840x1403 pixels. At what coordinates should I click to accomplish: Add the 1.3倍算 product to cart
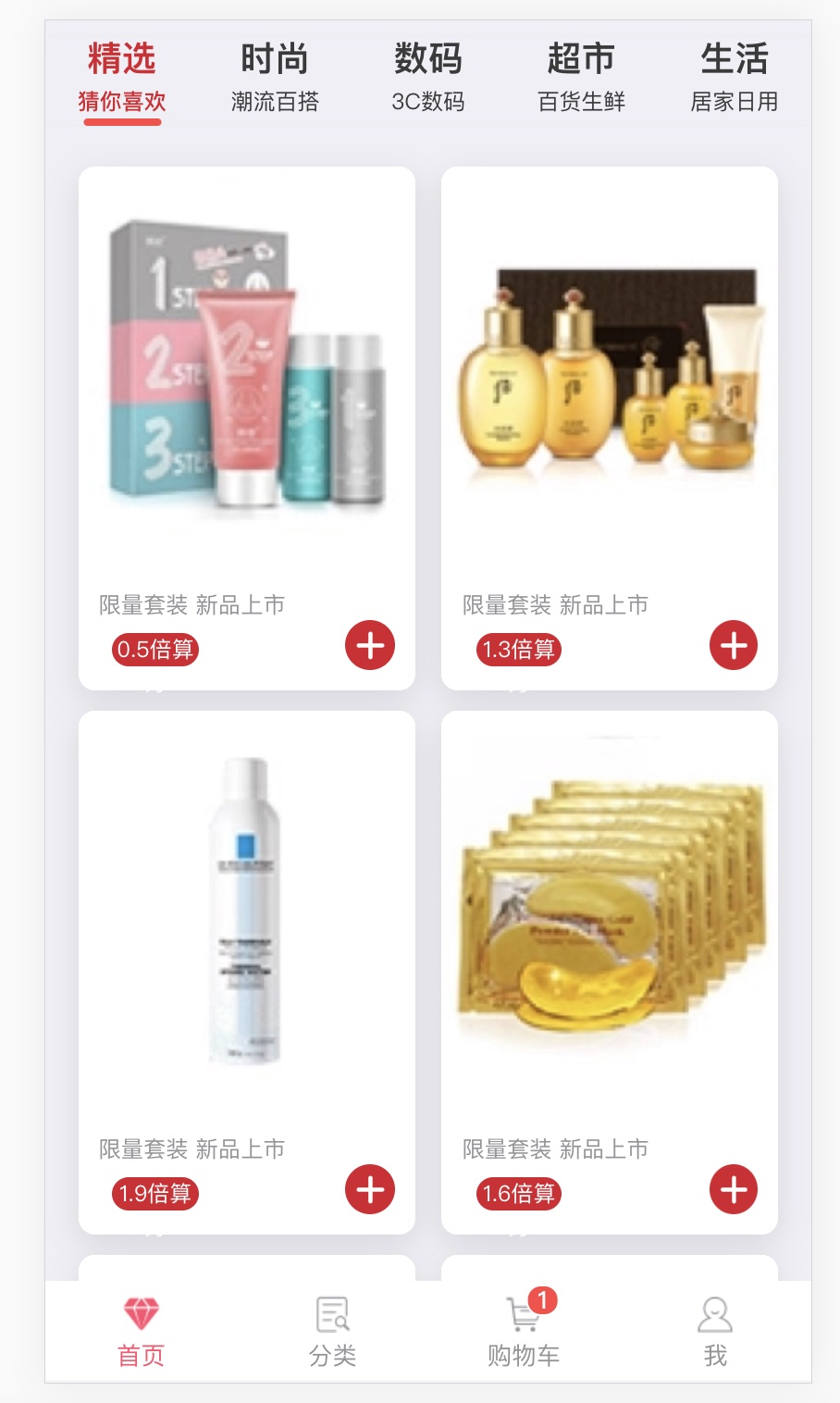734,645
